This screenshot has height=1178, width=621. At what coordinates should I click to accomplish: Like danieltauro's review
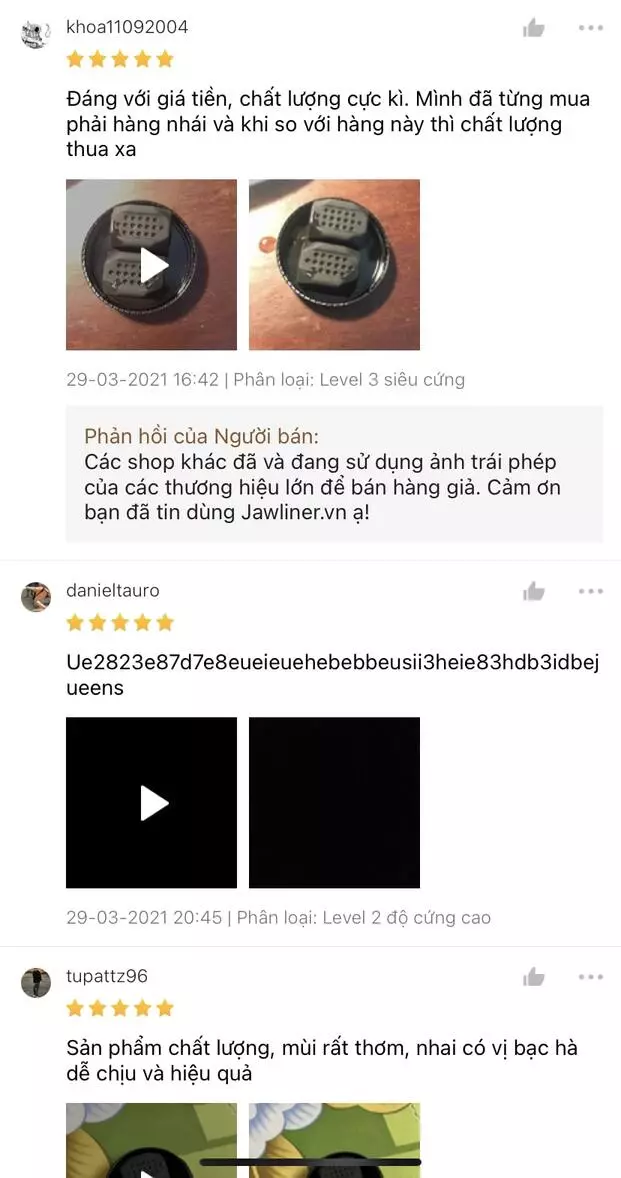point(534,592)
